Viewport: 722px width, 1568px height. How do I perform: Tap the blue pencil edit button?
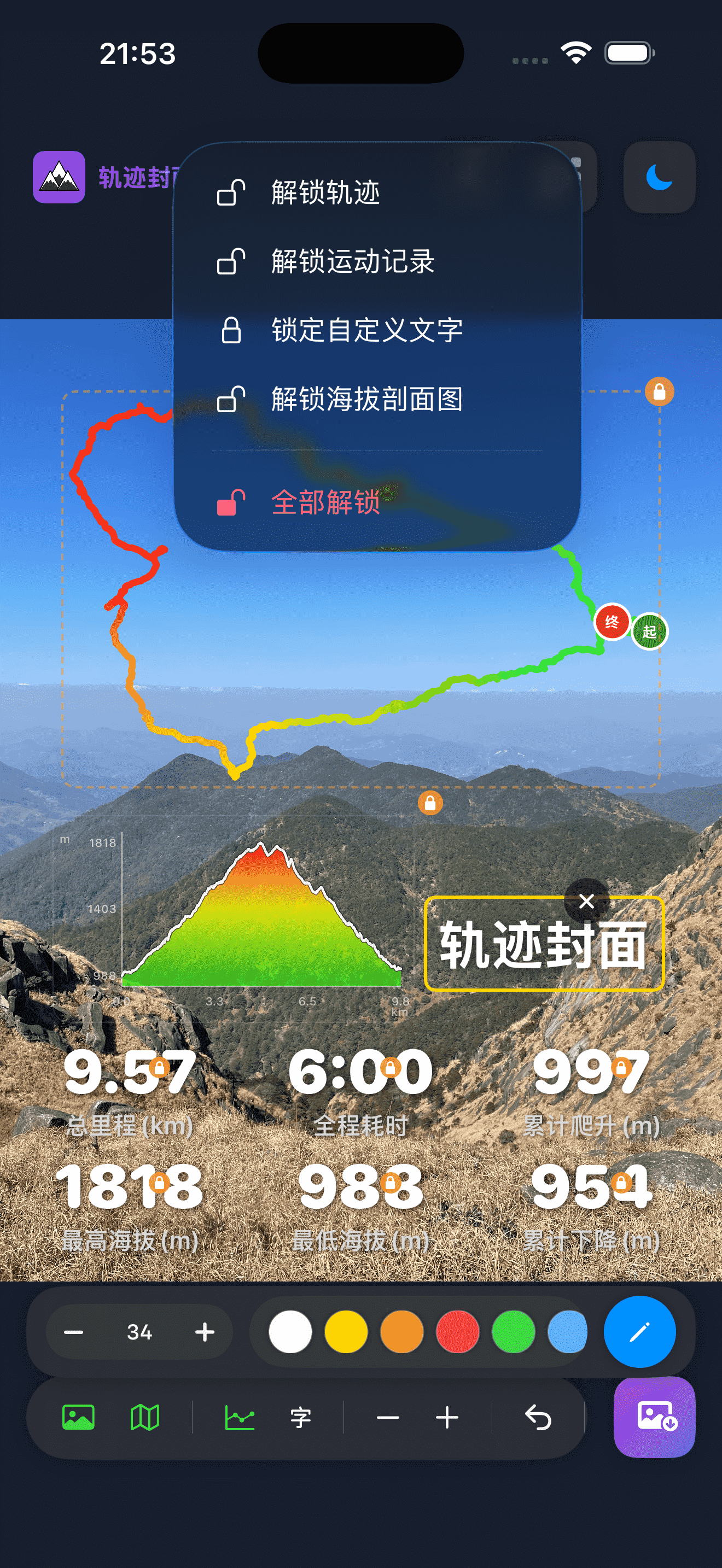click(639, 1332)
